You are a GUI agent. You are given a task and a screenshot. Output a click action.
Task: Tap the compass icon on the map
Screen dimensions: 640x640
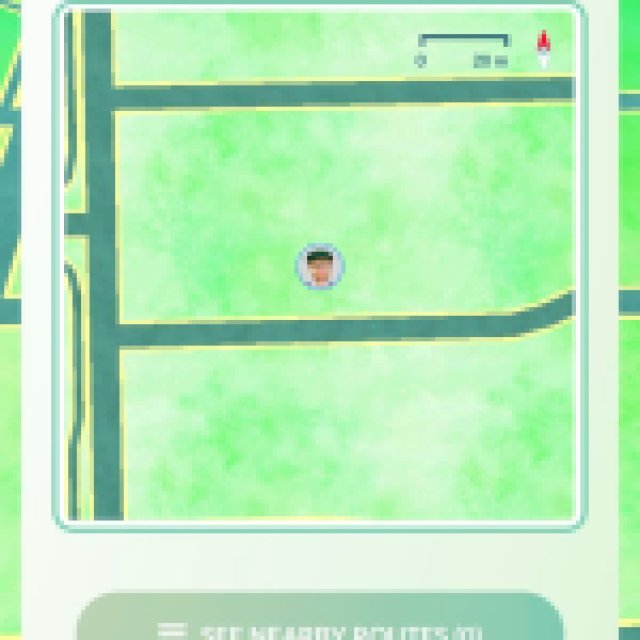coord(544,47)
